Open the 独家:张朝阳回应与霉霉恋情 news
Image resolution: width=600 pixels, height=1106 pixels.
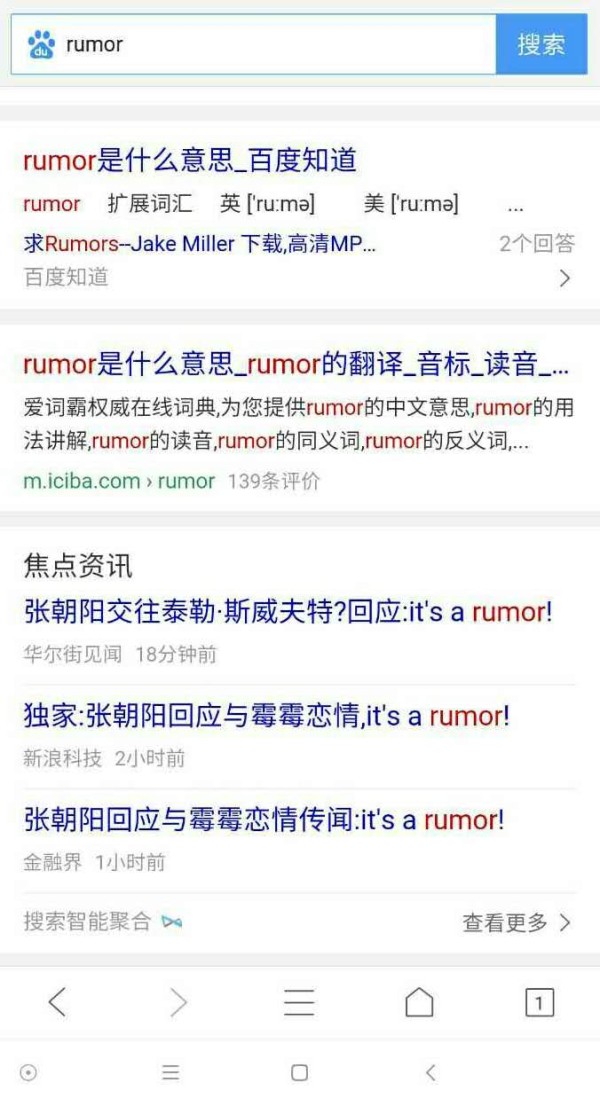click(266, 716)
